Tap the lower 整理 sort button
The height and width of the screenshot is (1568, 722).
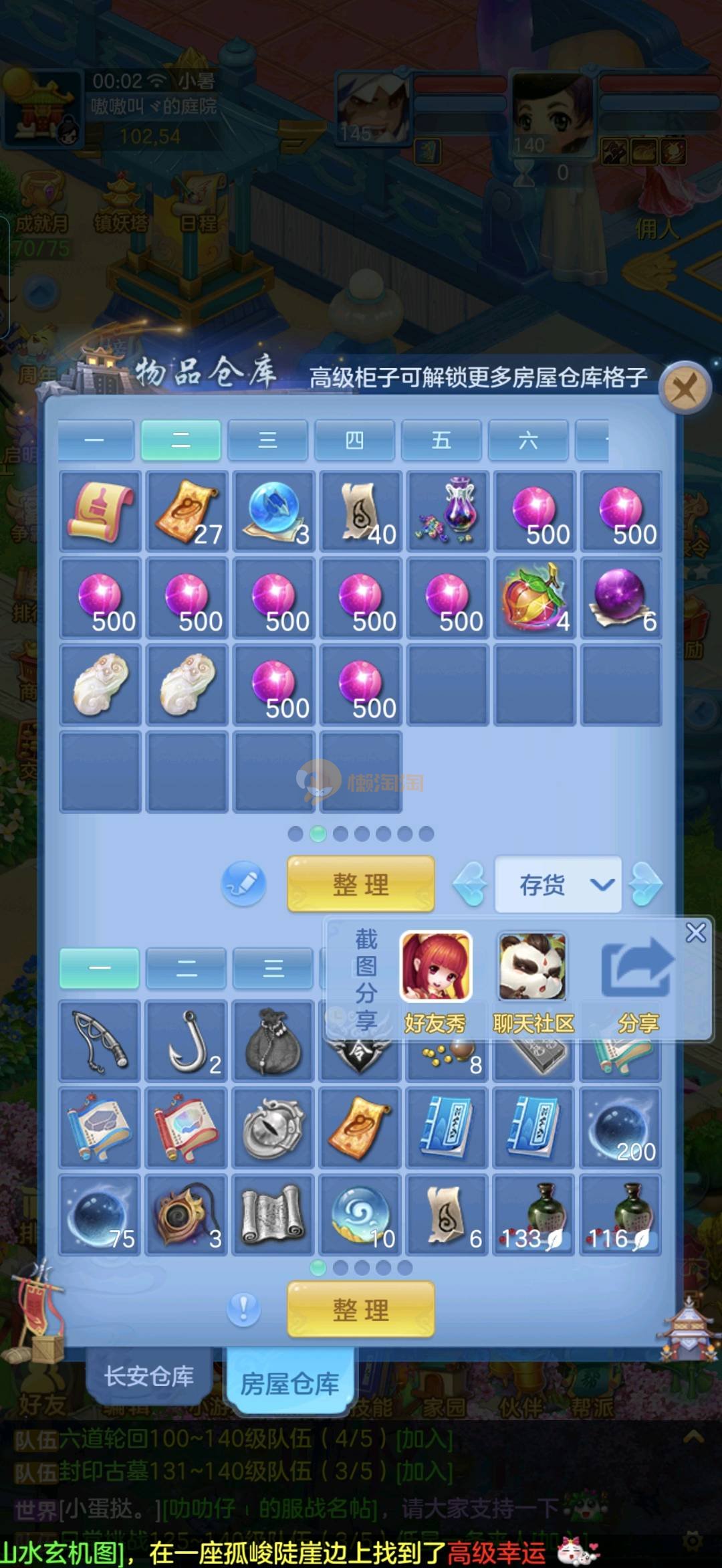point(361,1310)
